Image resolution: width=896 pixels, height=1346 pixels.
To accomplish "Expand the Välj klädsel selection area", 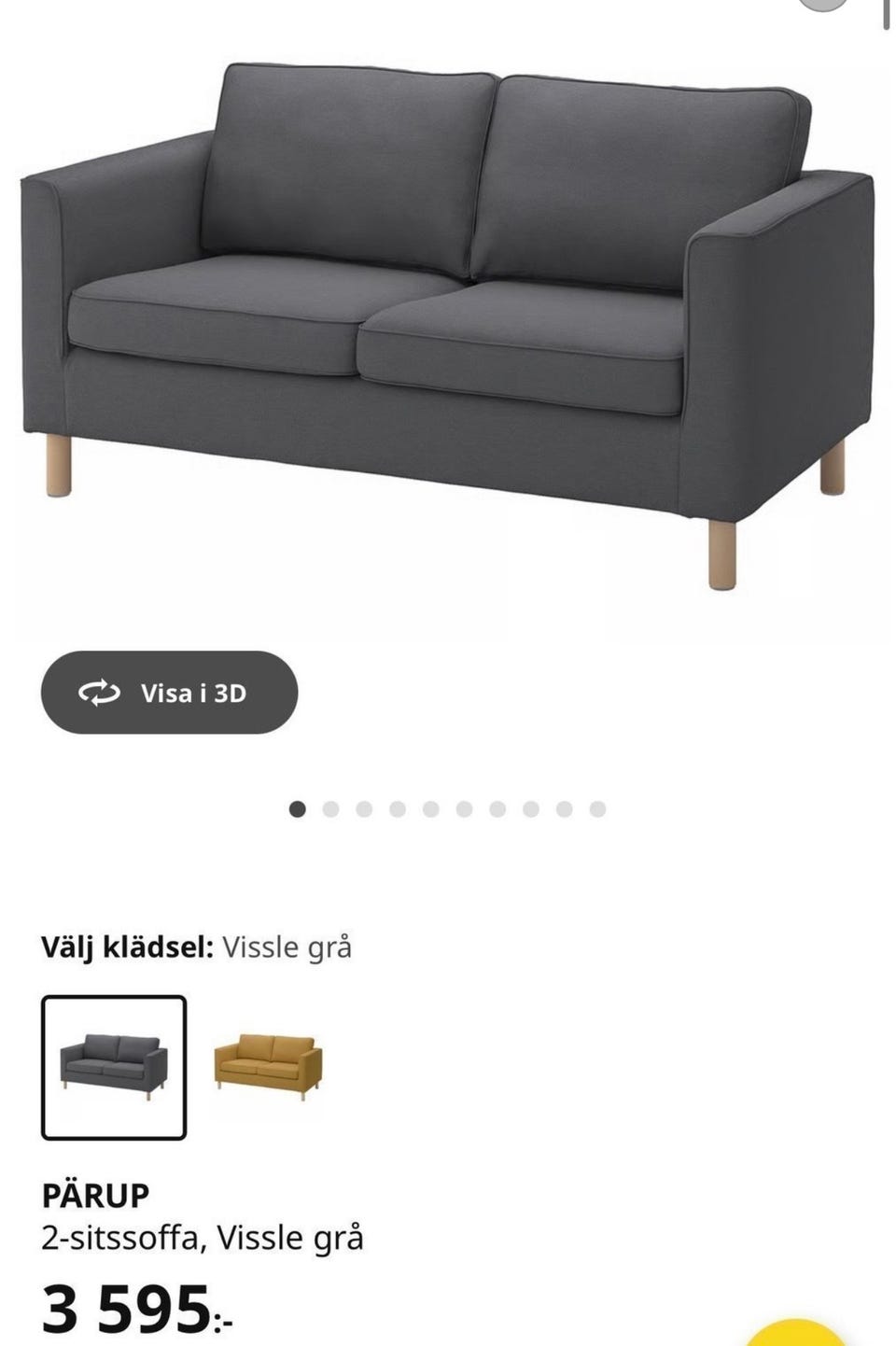I will click(196, 947).
